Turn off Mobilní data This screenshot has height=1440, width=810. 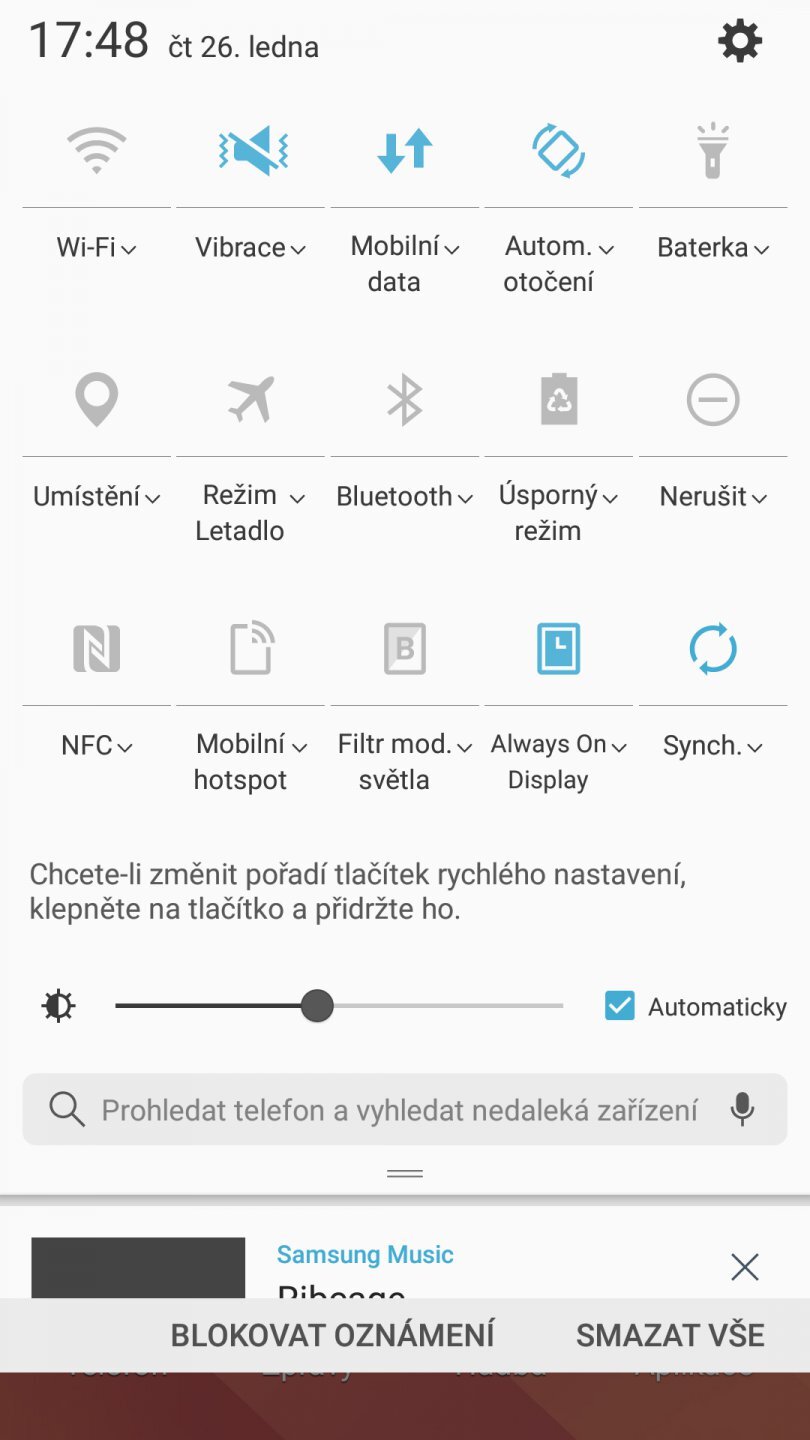[x=405, y=150]
